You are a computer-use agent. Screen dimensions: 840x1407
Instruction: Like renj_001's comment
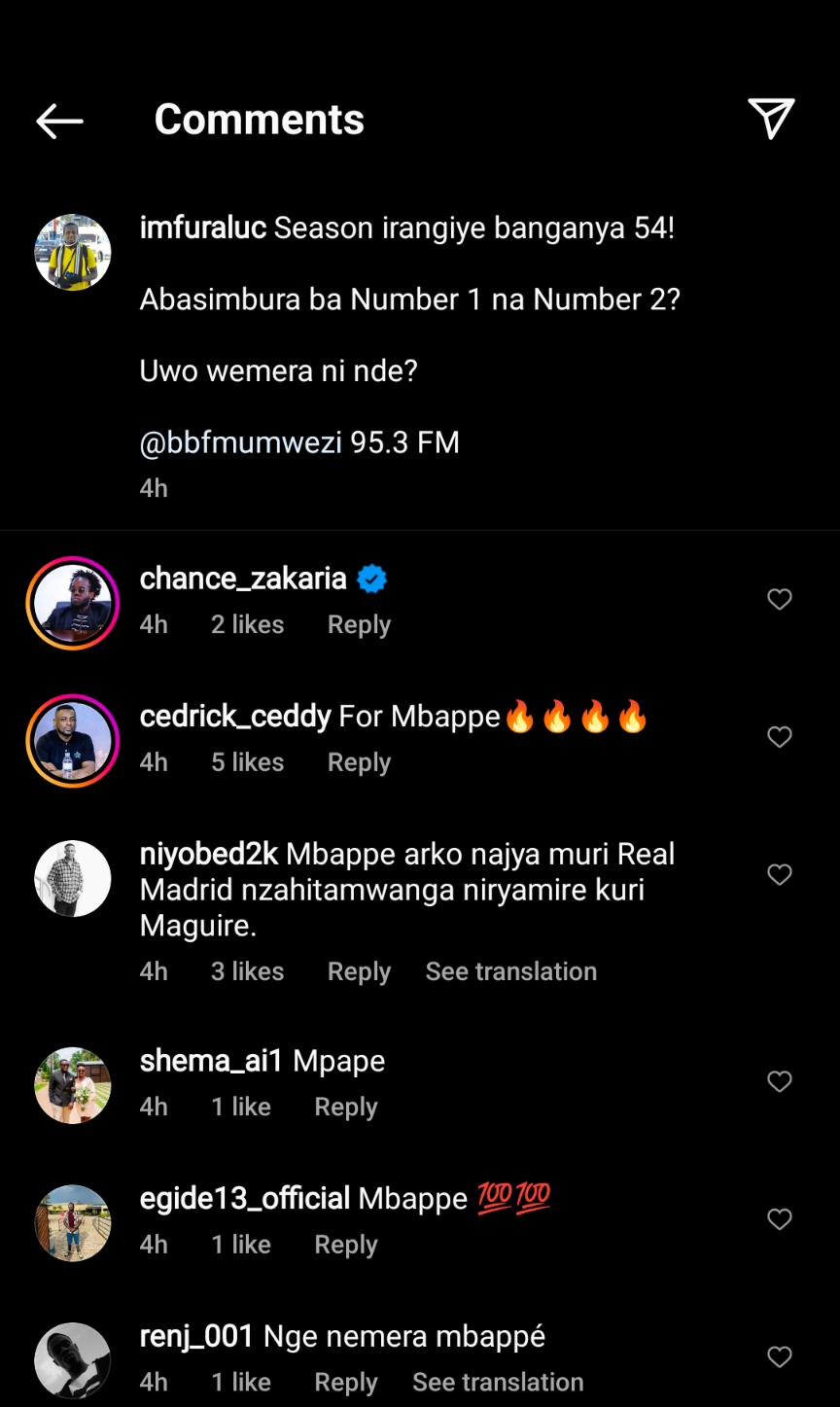pos(780,1356)
